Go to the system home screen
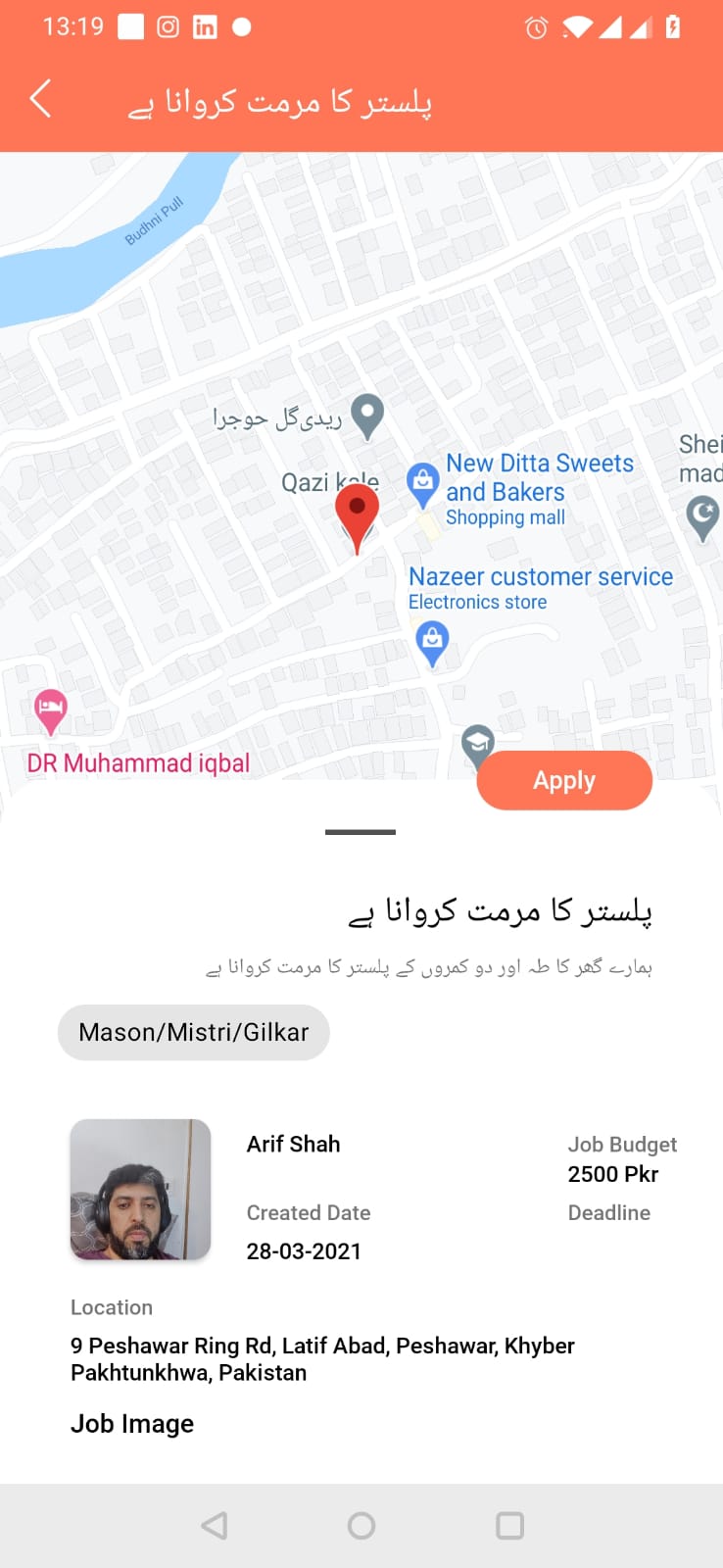Screen dimensions: 723x1568 (x=361, y=1525)
